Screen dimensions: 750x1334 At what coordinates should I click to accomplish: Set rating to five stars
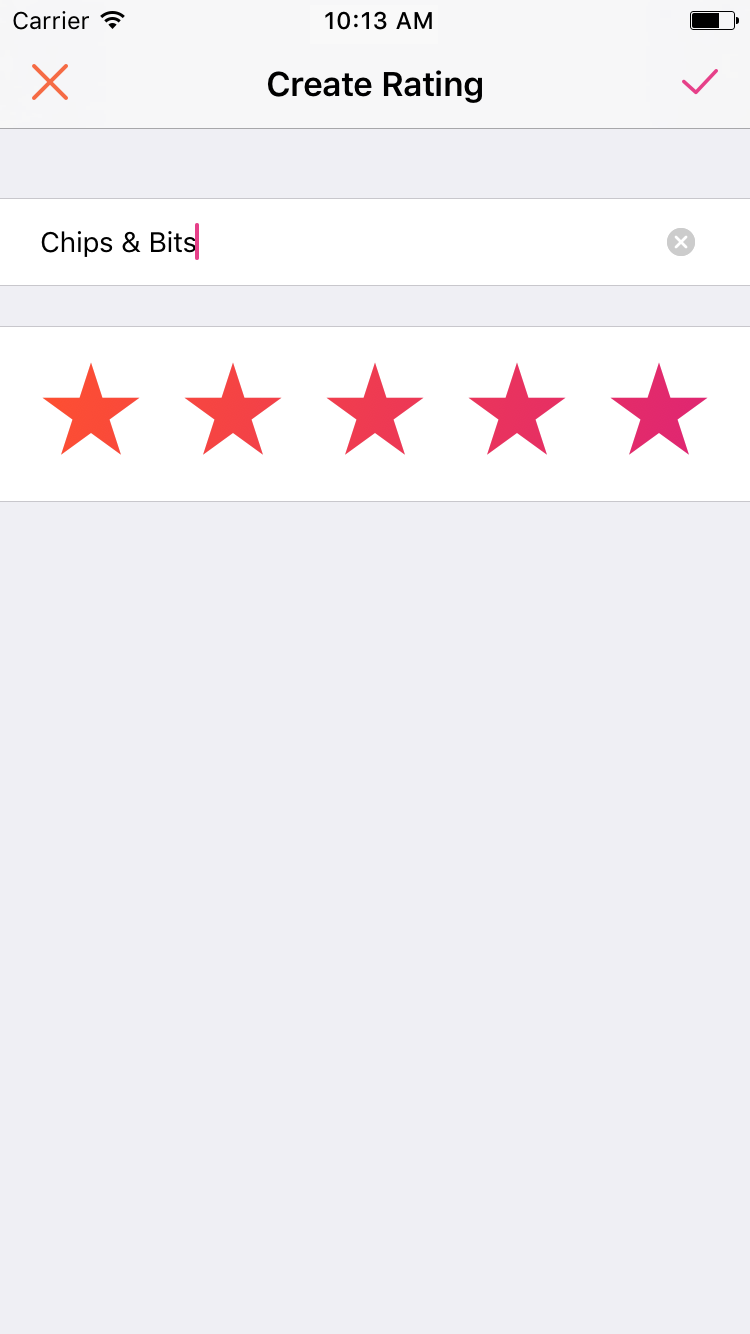point(659,412)
